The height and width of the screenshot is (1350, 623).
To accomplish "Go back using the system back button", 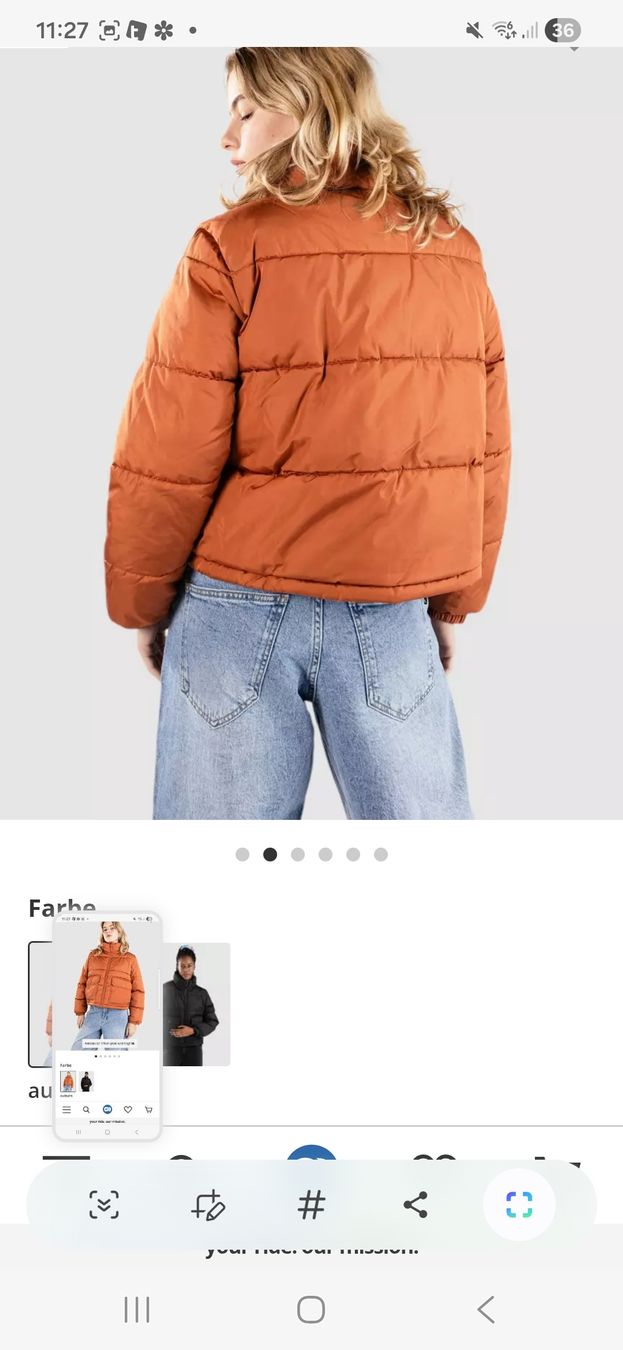I will 486,1309.
